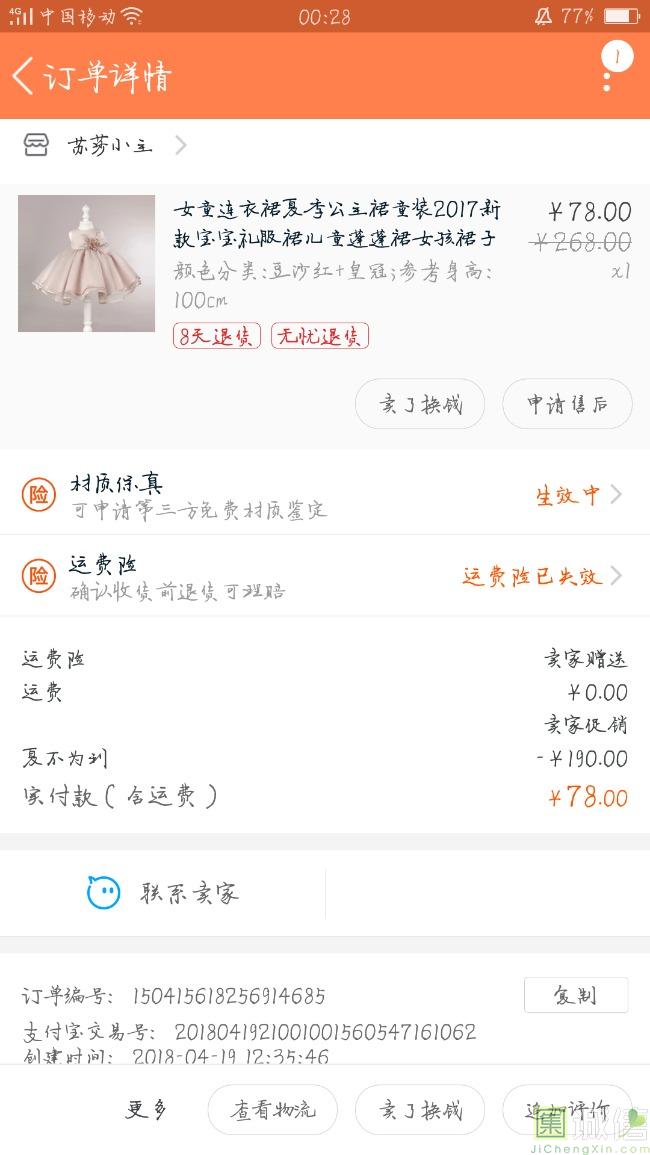Tap 卖了换钱 under the product
650x1155 pixels.
pos(420,405)
